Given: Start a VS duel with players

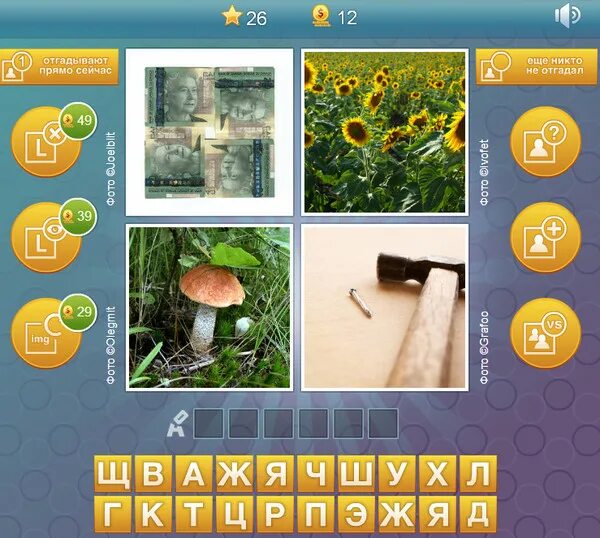Looking at the screenshot, I should pos(545,332).
